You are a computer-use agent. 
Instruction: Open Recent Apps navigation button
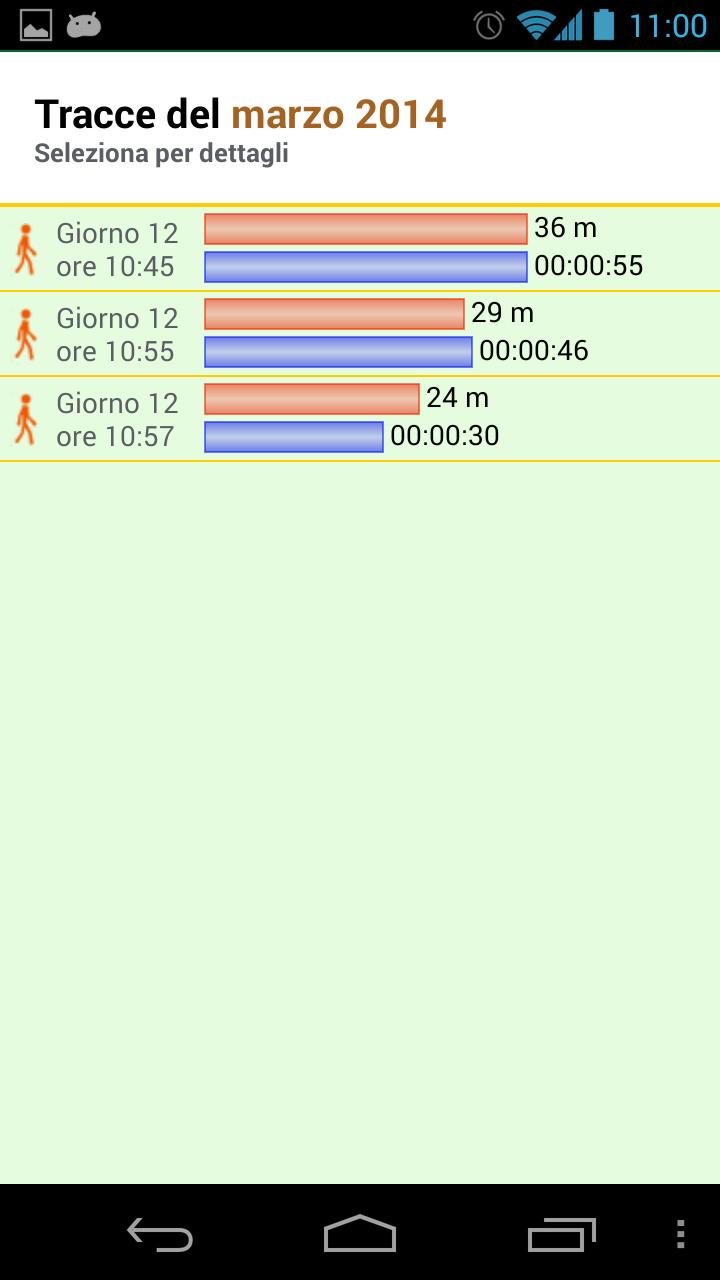[x=560, y=1237]
